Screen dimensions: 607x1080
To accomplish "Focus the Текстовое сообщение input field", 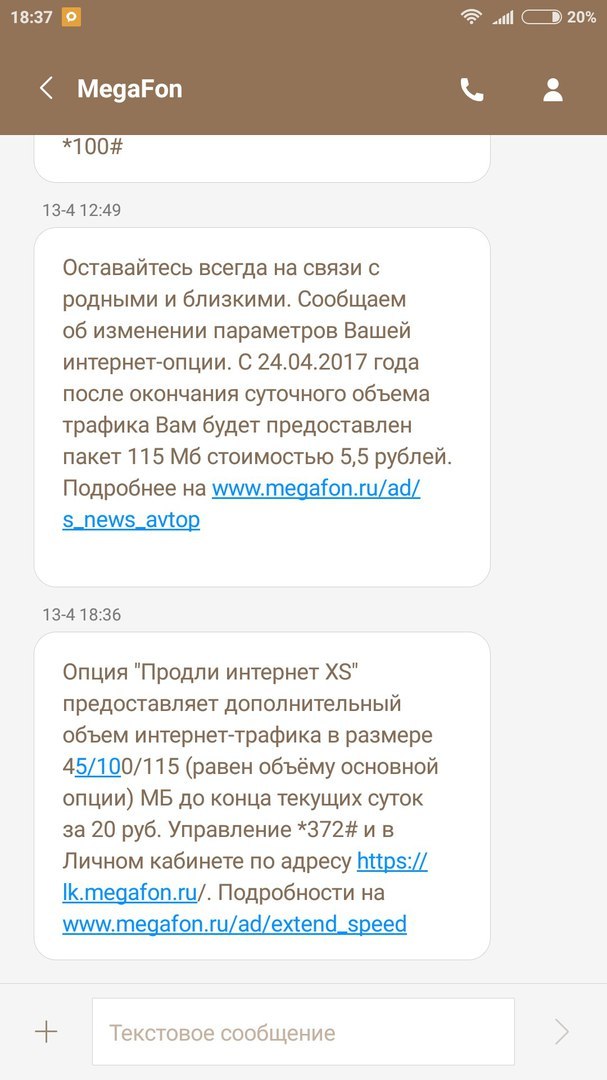I will coord(302,1032).
